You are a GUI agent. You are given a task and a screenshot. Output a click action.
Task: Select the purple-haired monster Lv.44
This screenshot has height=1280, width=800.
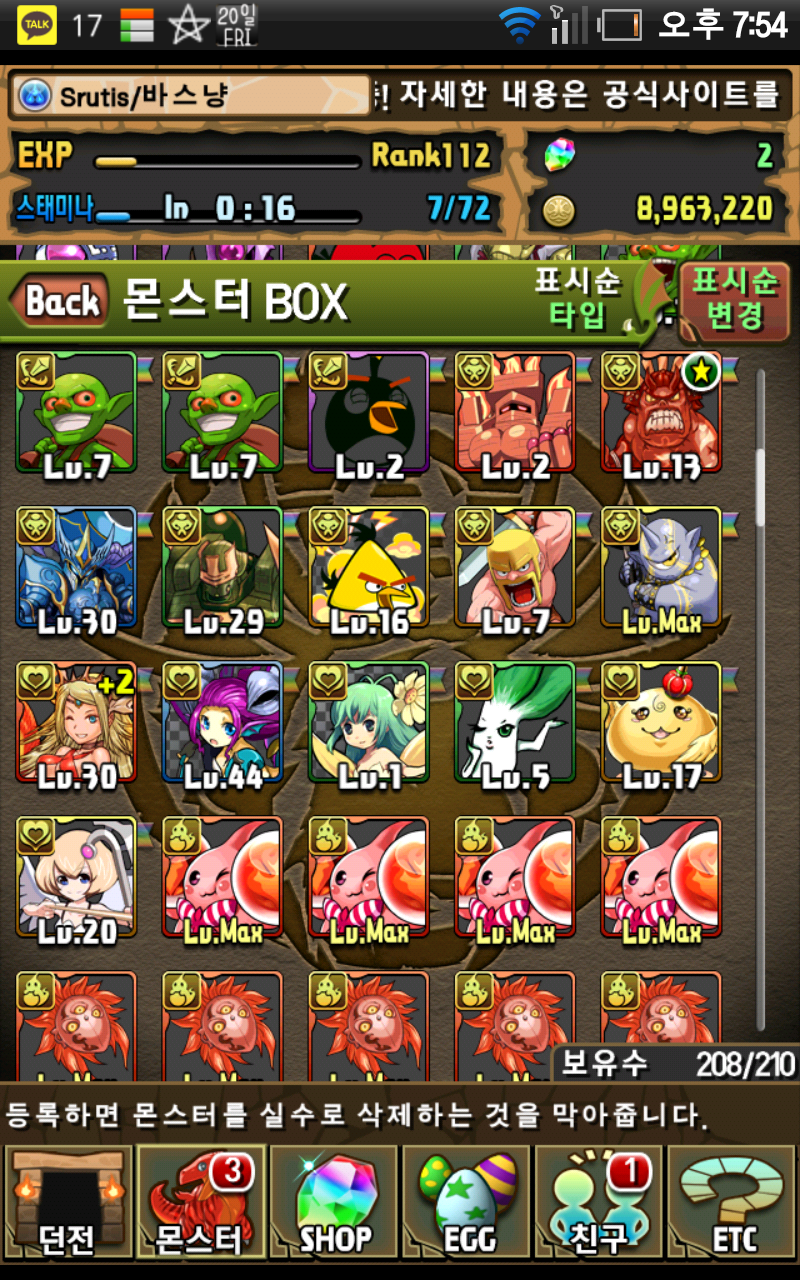(x=223, y=722)
